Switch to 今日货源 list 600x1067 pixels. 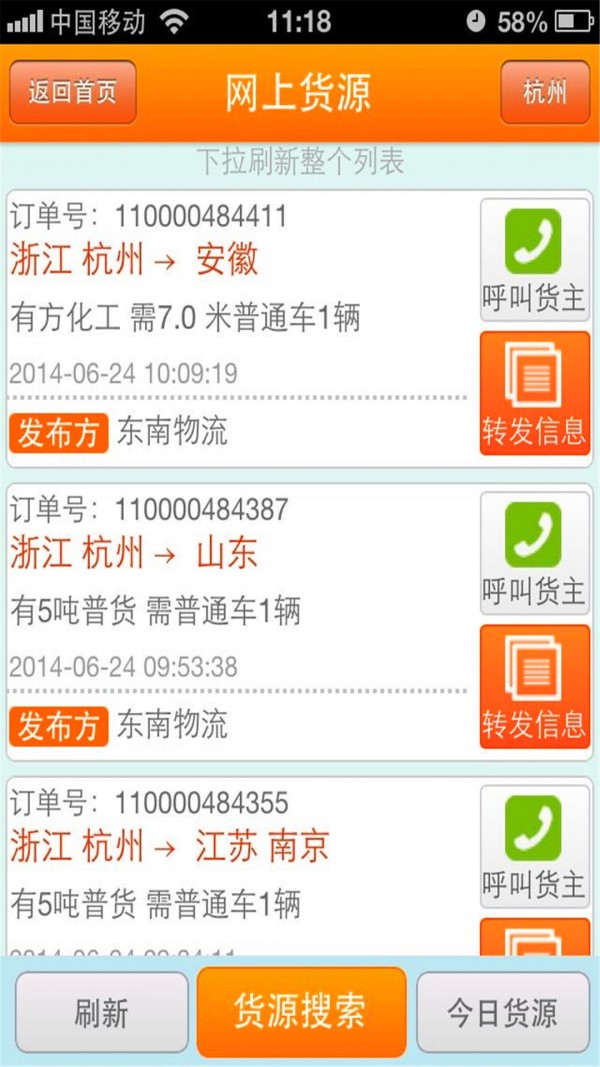coord(502,1012)
